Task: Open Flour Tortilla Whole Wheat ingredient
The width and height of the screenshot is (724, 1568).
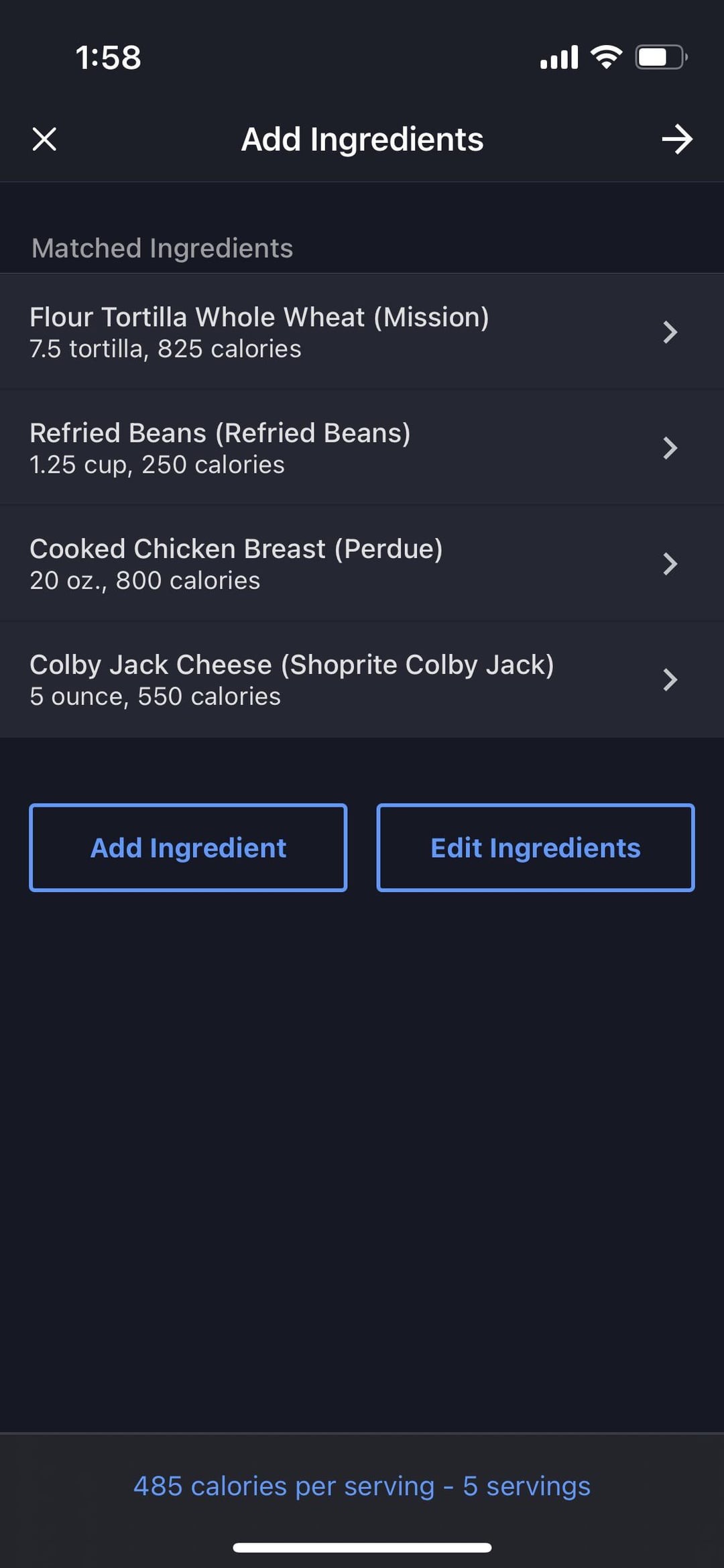Action: (x=362, y=331)
